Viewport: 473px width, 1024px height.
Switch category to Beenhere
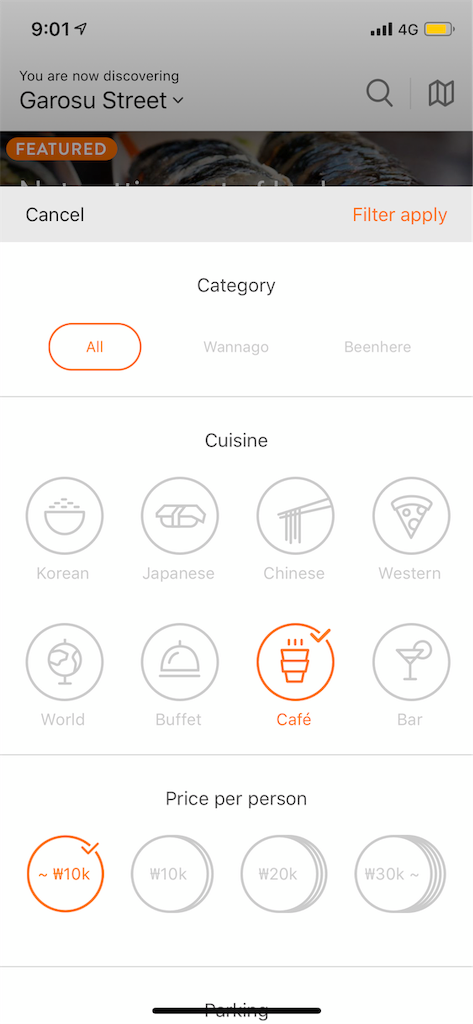tap(378, 347)
